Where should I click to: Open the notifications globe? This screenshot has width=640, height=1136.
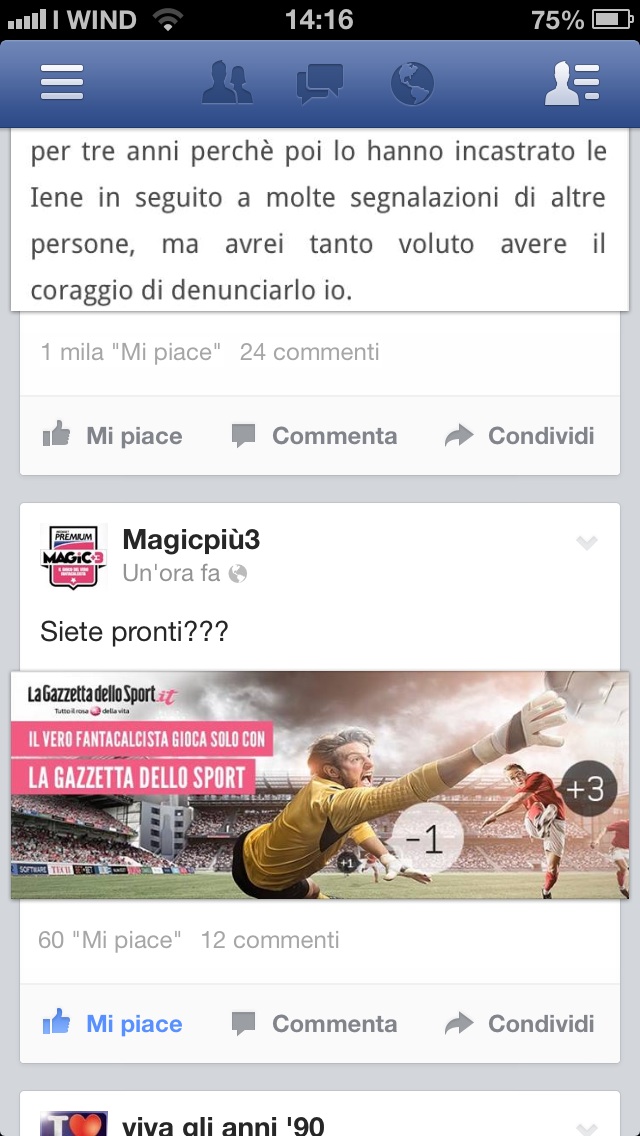pyautogui.click(x=412, y=83)
